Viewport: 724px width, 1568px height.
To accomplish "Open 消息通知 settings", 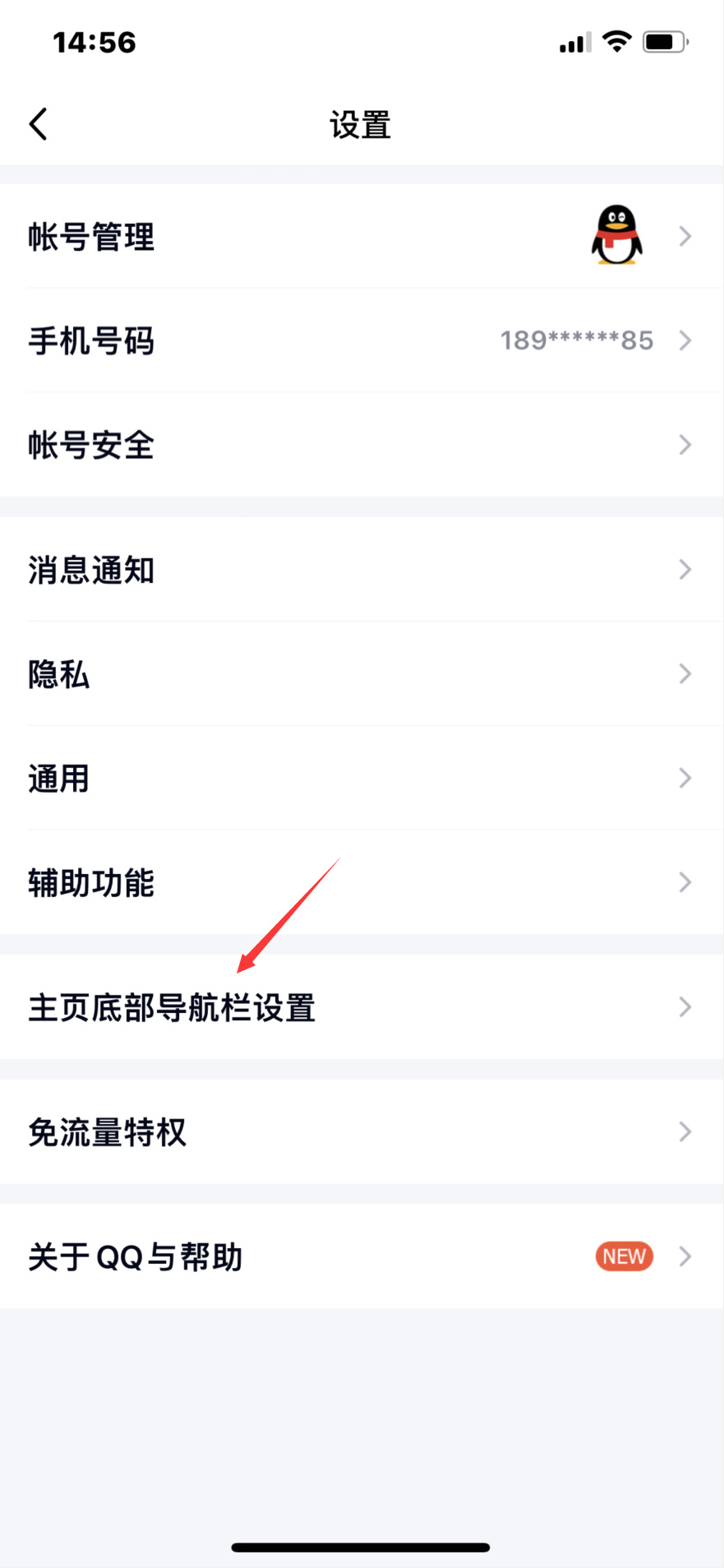I will 362,570.
